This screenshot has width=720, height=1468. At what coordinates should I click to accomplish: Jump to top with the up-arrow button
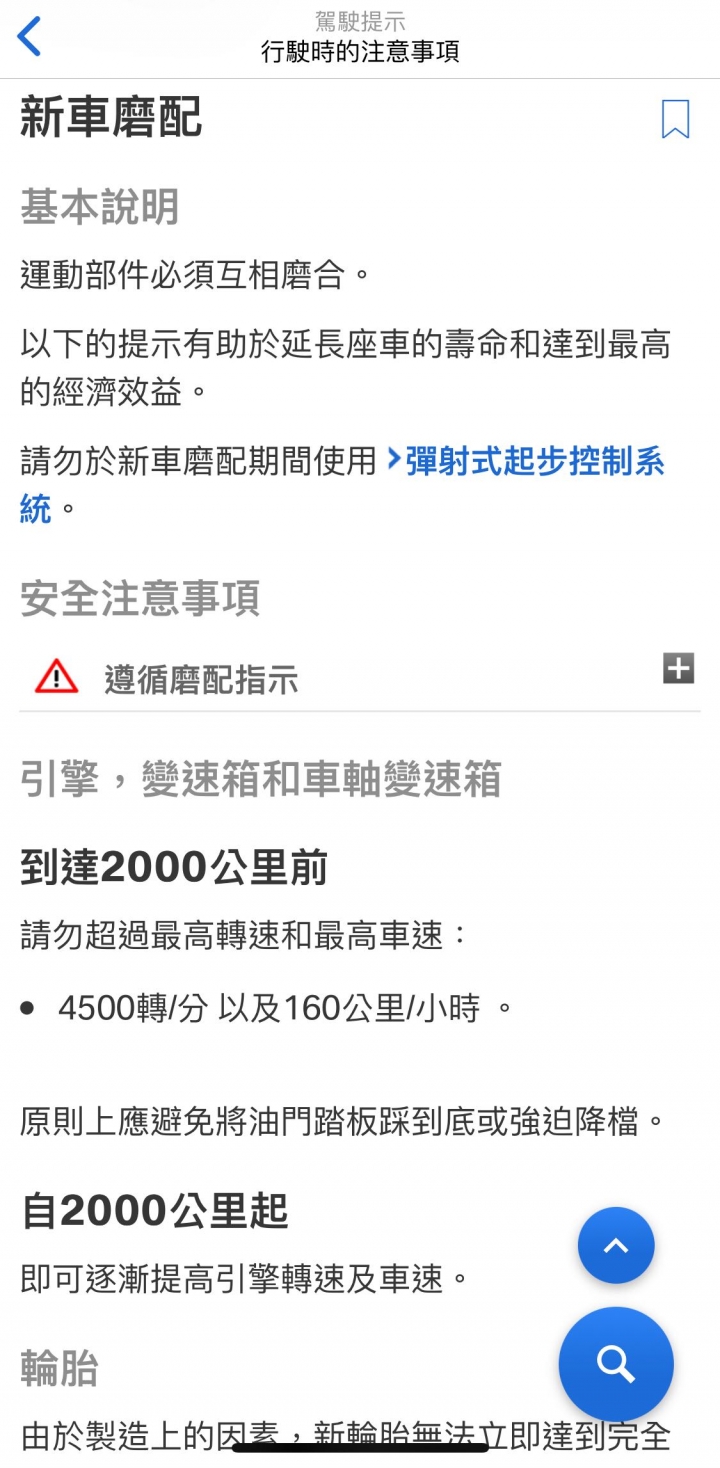pos(616,1245)
